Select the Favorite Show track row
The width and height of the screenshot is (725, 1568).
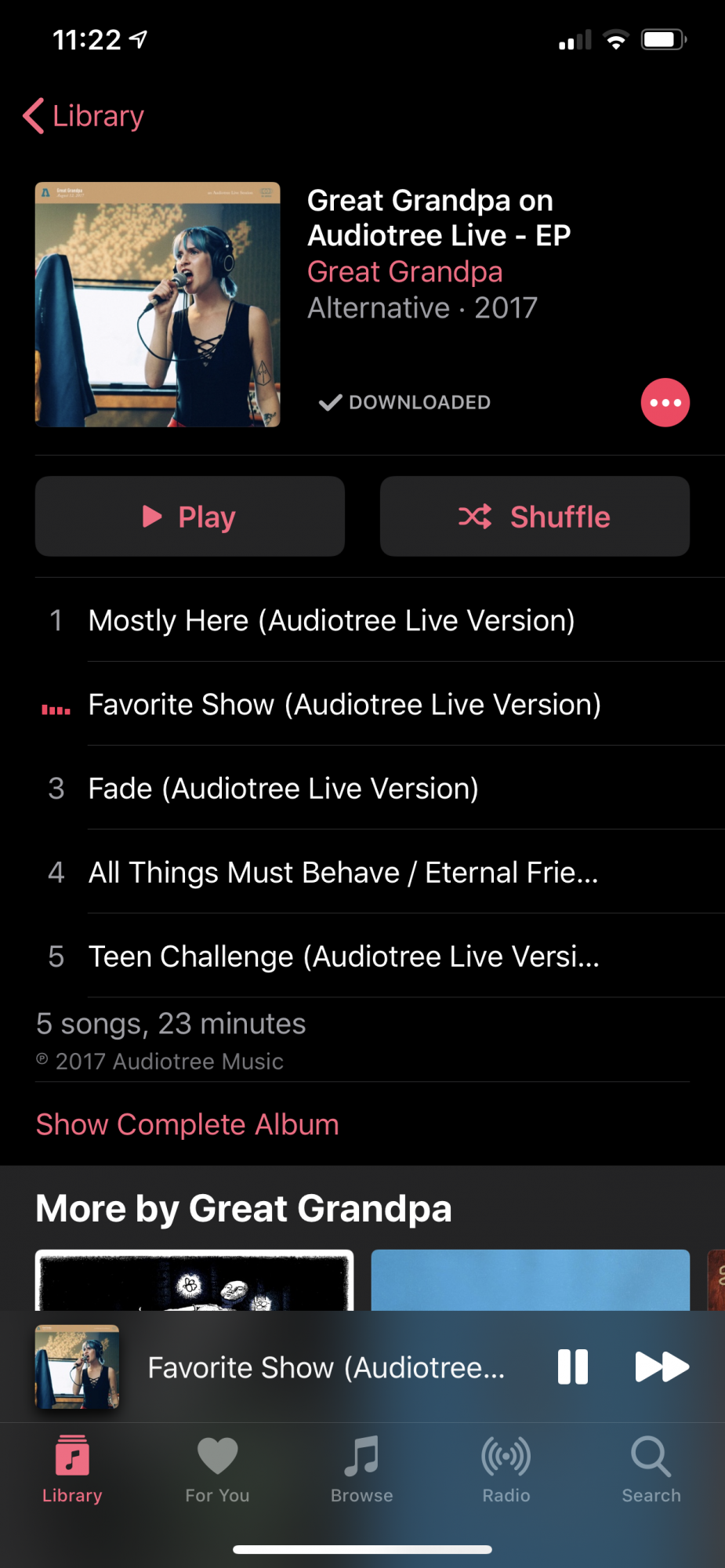point(344,705)
